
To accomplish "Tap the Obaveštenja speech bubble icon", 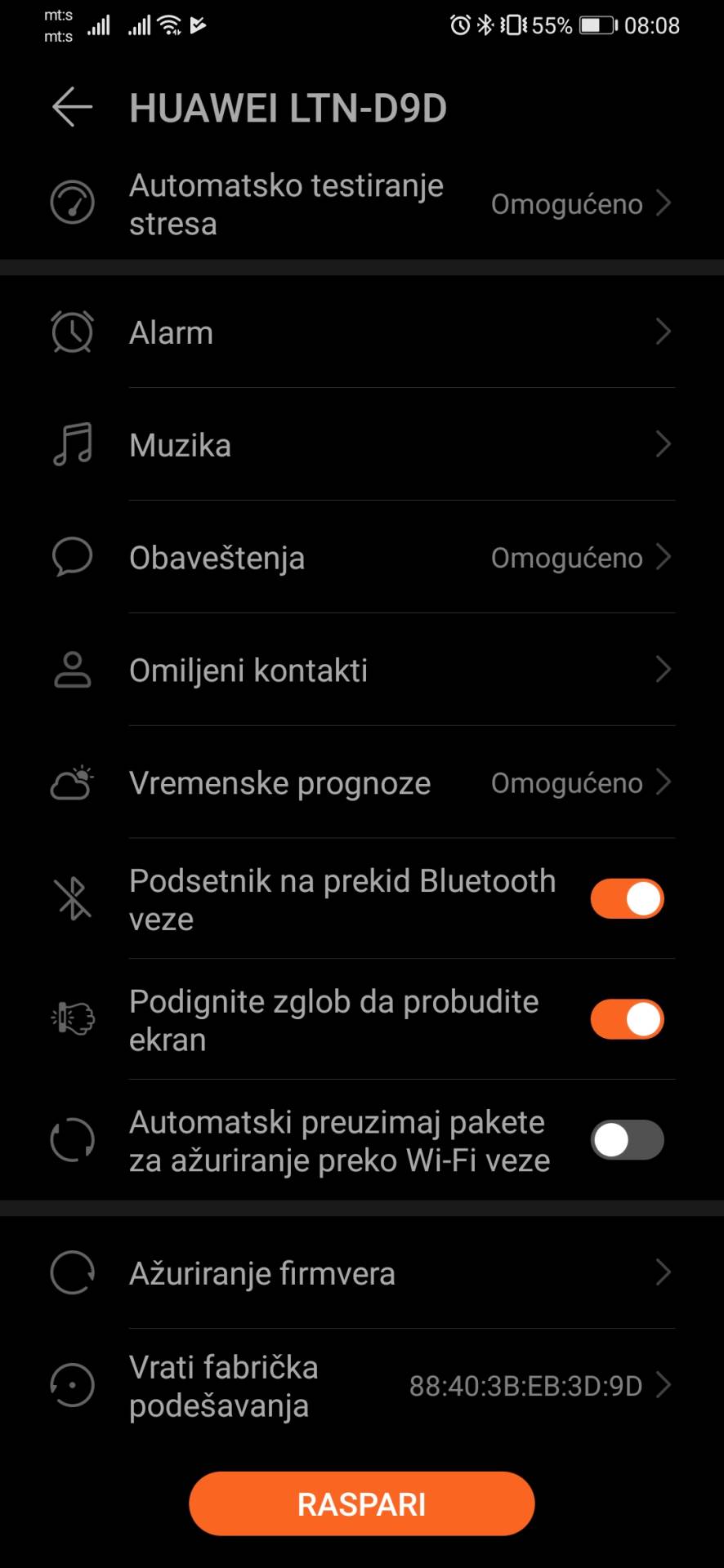I will point(72,557).
